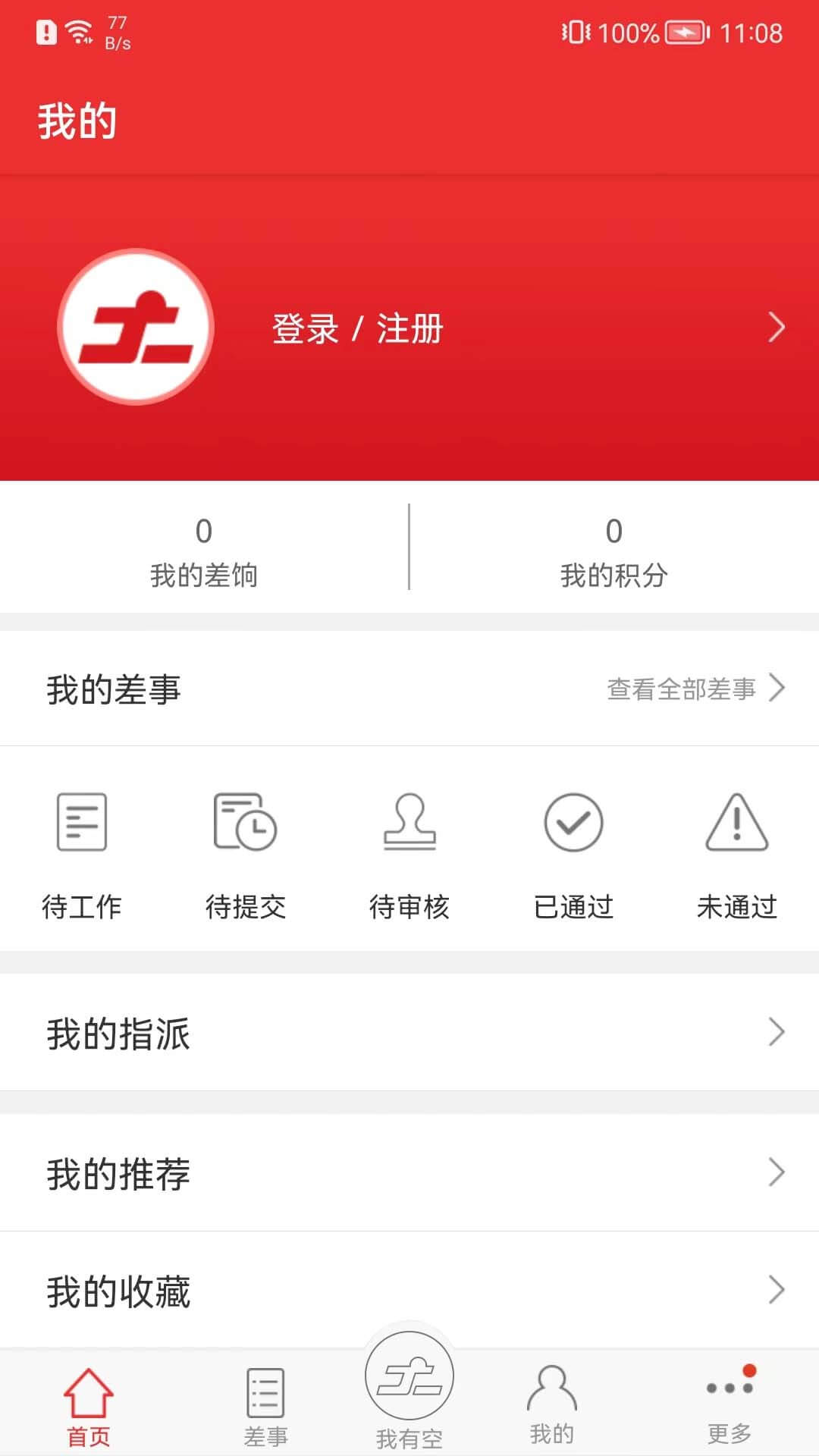Expand the 我的指派 section chevron
819x1456 pixels.
775,1031
